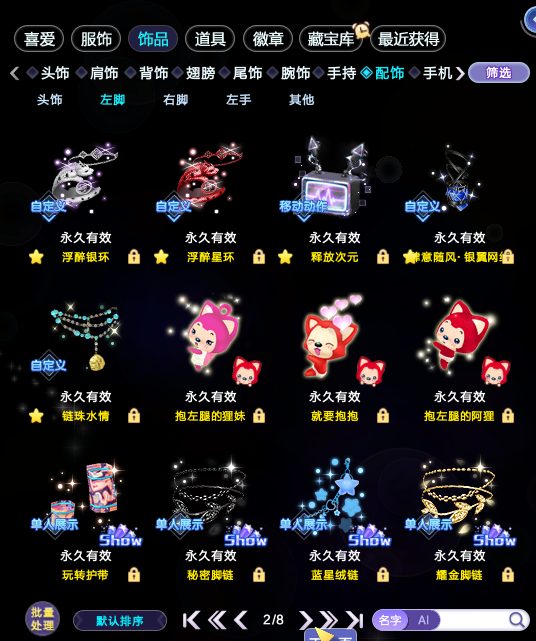Open the 道具 tab

coord(210,39)
